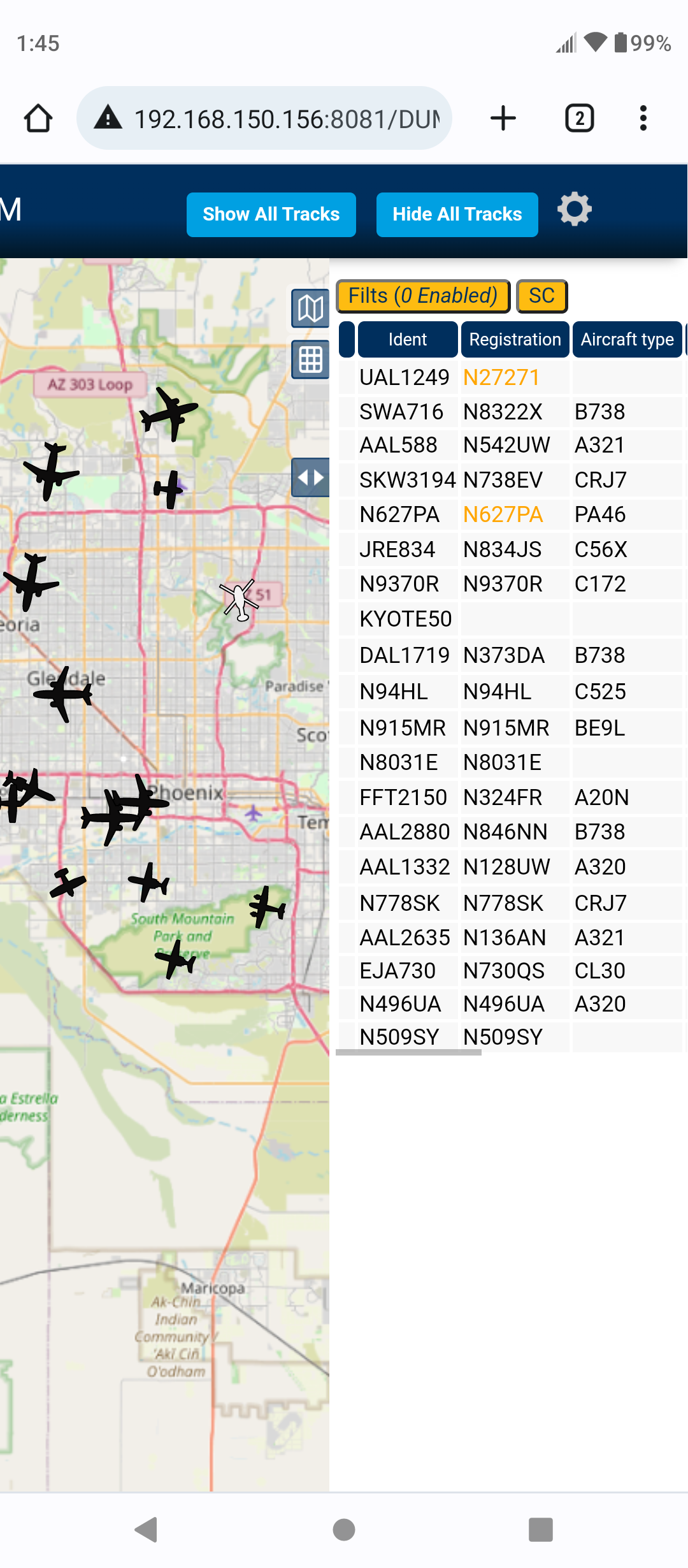Select the white helicopter icon on the map
Viewport: 688px width, 1568px height.
coord(239,599)
